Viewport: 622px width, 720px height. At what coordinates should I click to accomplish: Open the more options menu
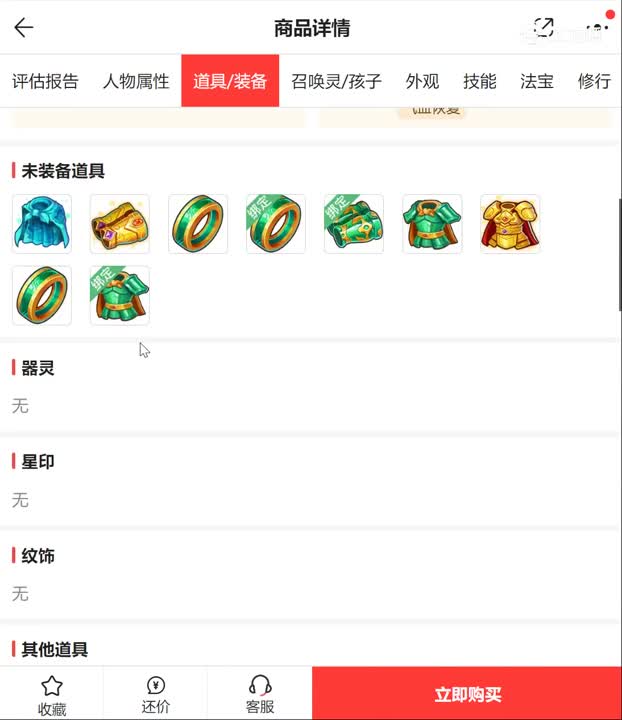pos(597,28)
